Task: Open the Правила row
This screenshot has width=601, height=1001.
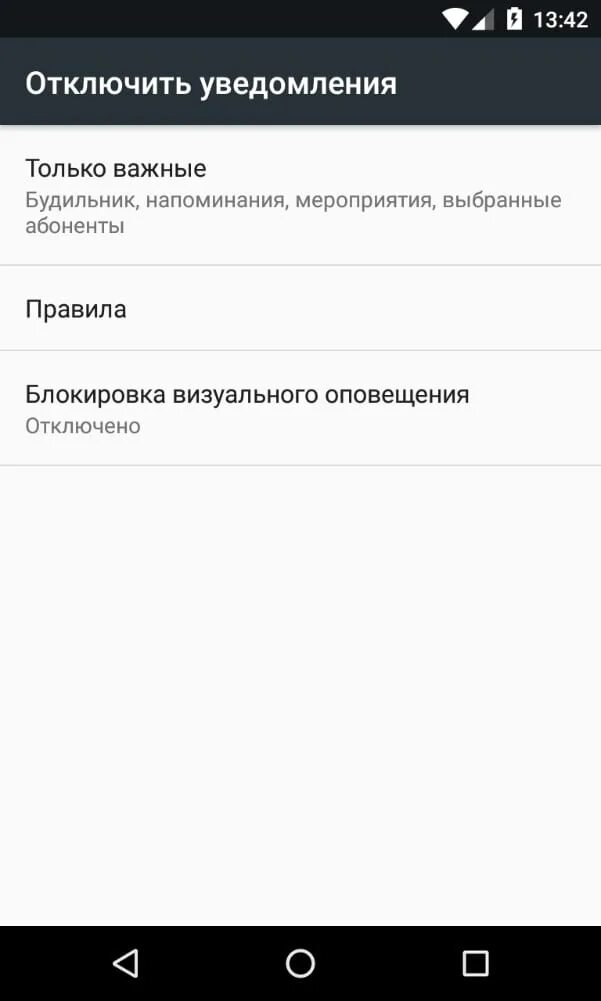Action: [300, 309]
